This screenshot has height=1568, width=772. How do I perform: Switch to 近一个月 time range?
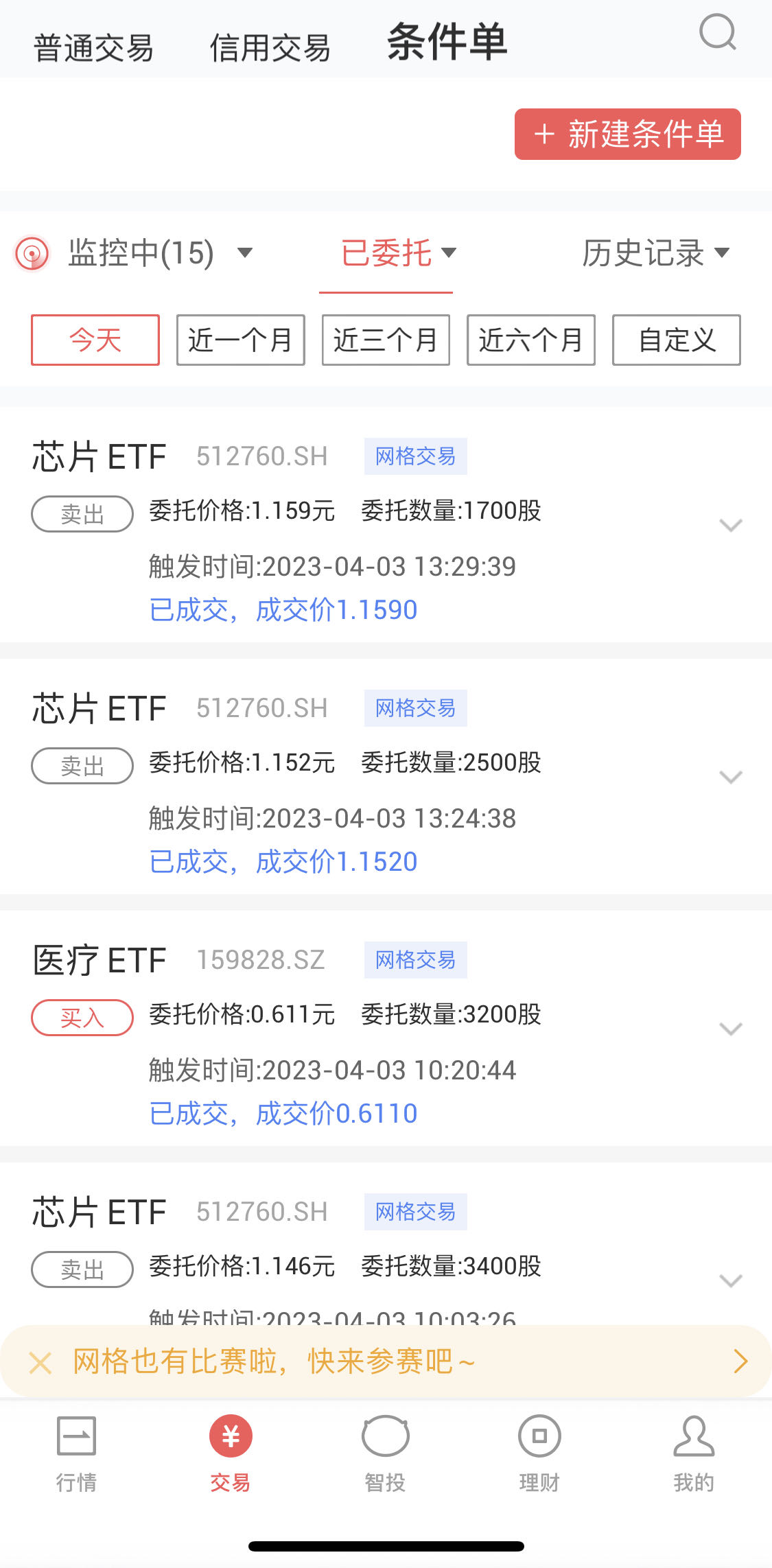240,340
